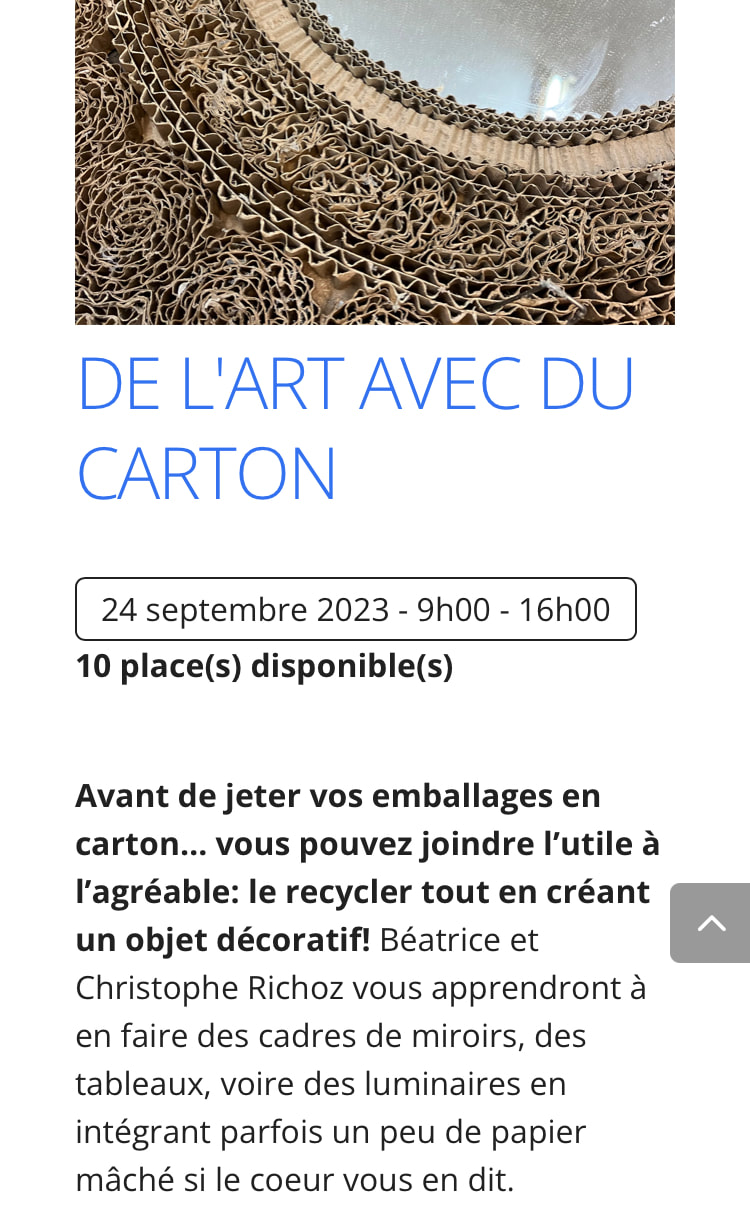Image resolution: width=750 pixels, height=1207 pixels.
Task: Tap the scroll-to-top arrow button
Action: (710, 922)
